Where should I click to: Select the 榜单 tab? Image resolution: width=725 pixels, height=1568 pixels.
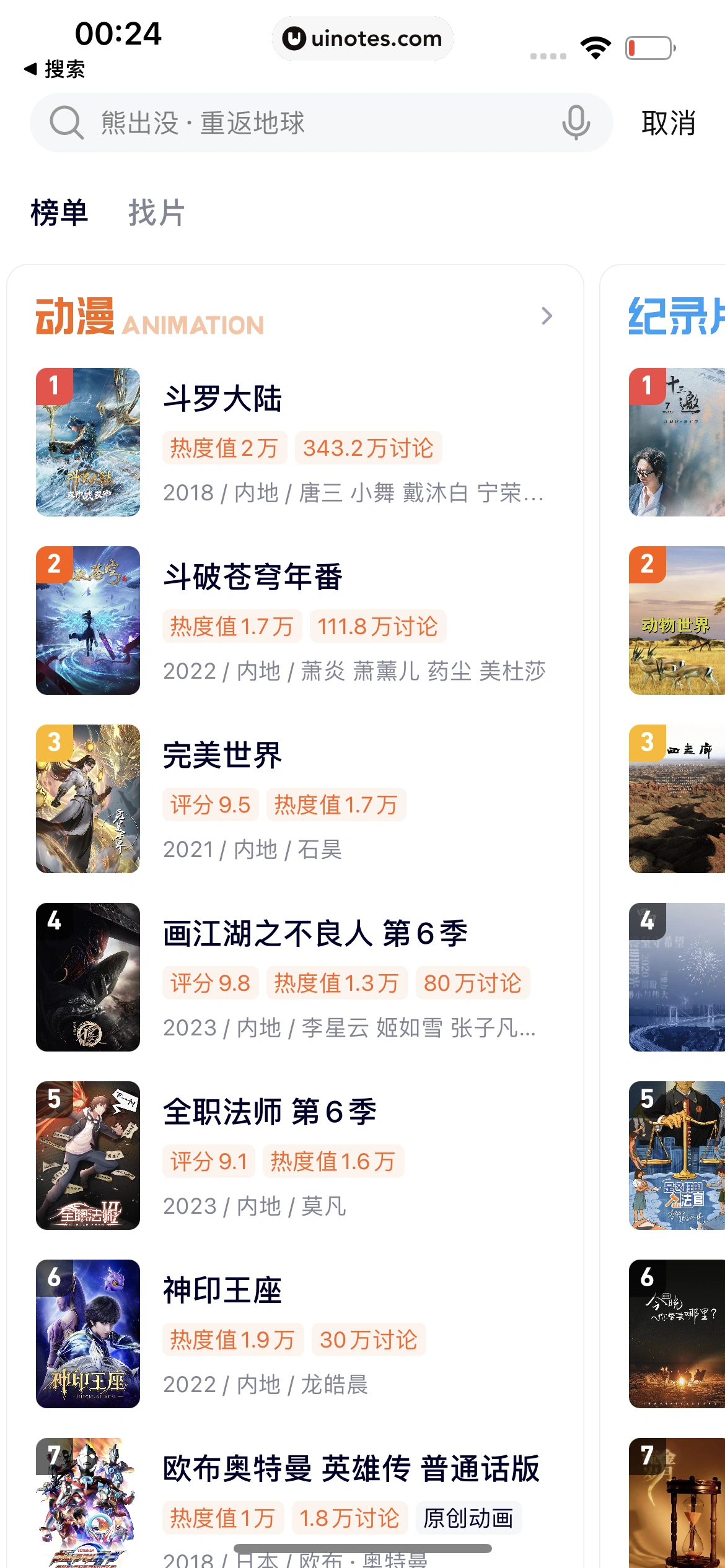pyautogui.click(x=59, y=213)
